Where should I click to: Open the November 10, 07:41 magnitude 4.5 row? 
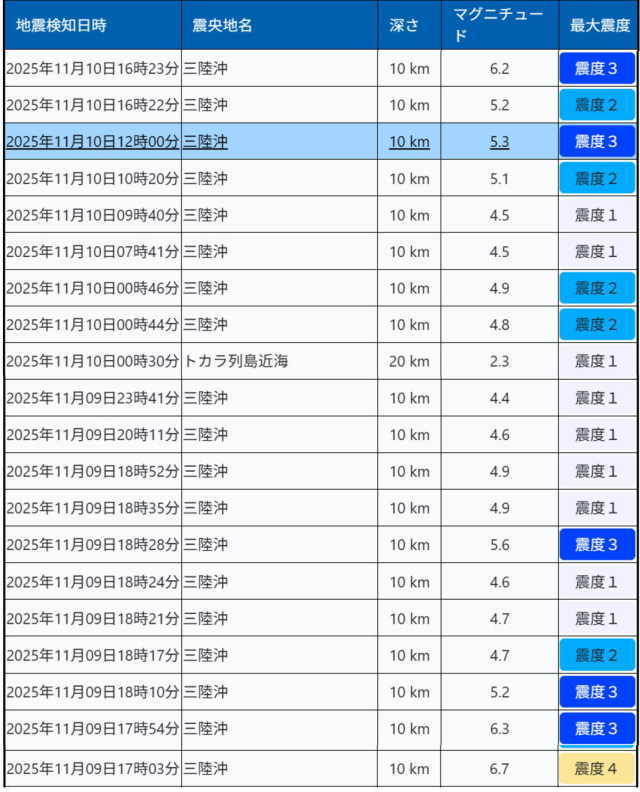point(92,252)
